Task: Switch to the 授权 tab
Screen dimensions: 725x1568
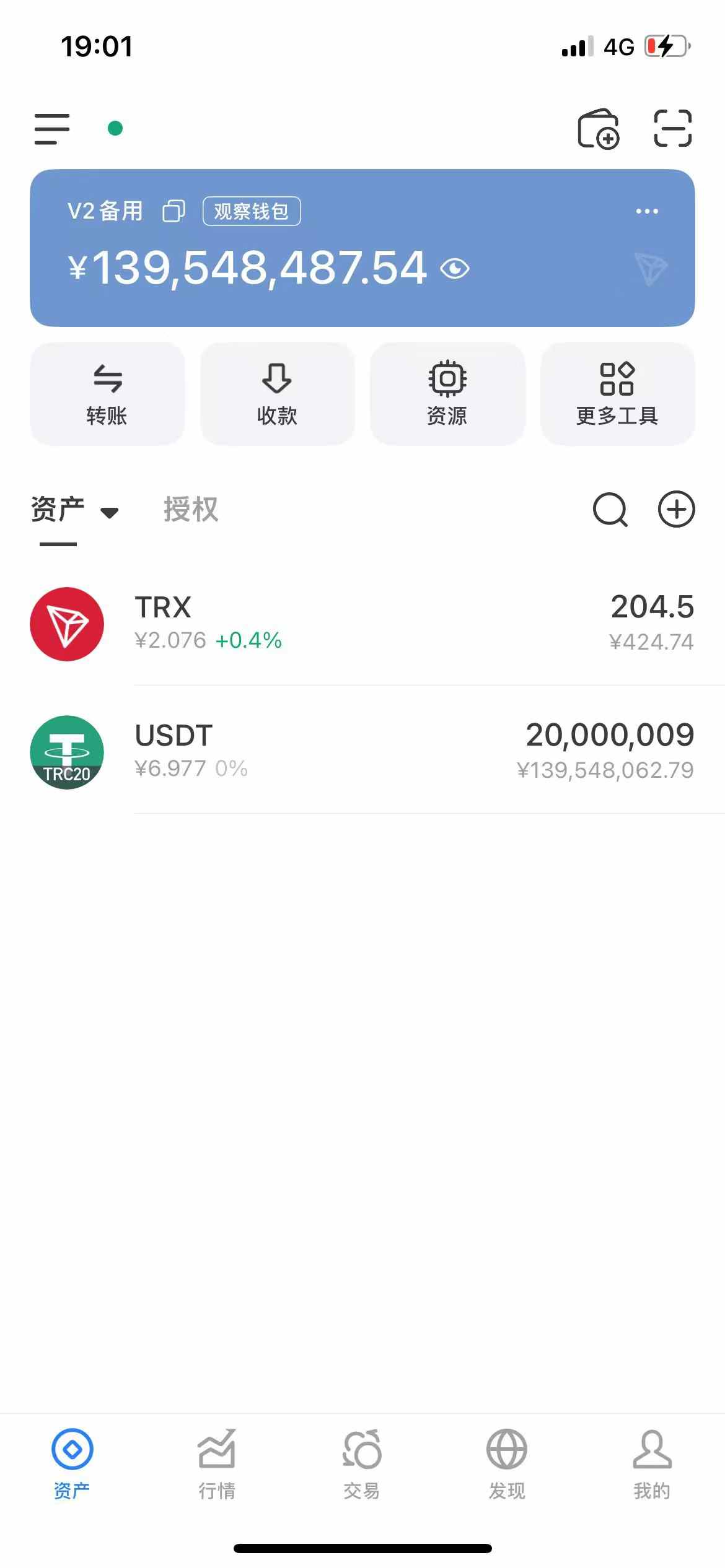Action: (191, 510)
